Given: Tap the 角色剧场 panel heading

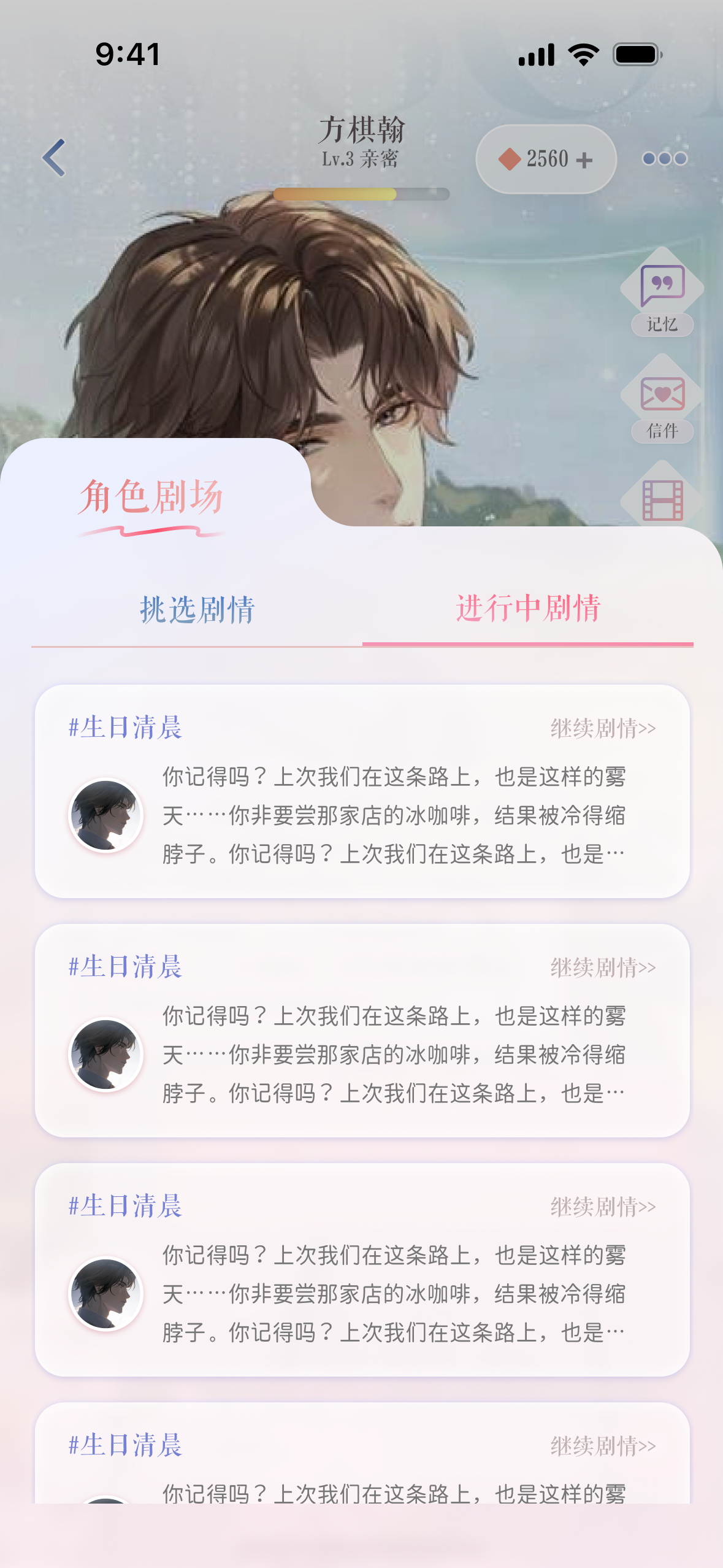Looking at the screenshot, I should coord(151,496).
